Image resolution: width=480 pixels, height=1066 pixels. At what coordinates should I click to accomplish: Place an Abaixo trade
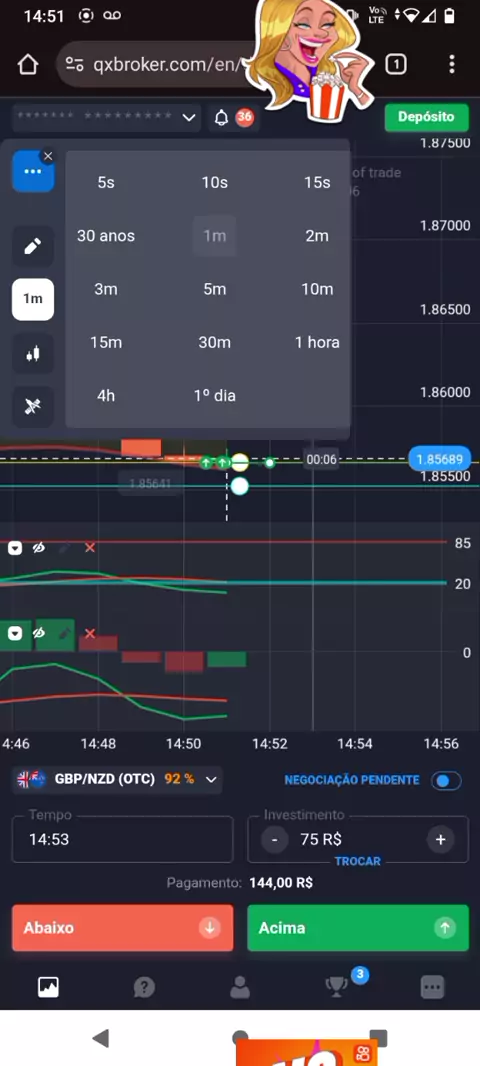click(122, 927)
